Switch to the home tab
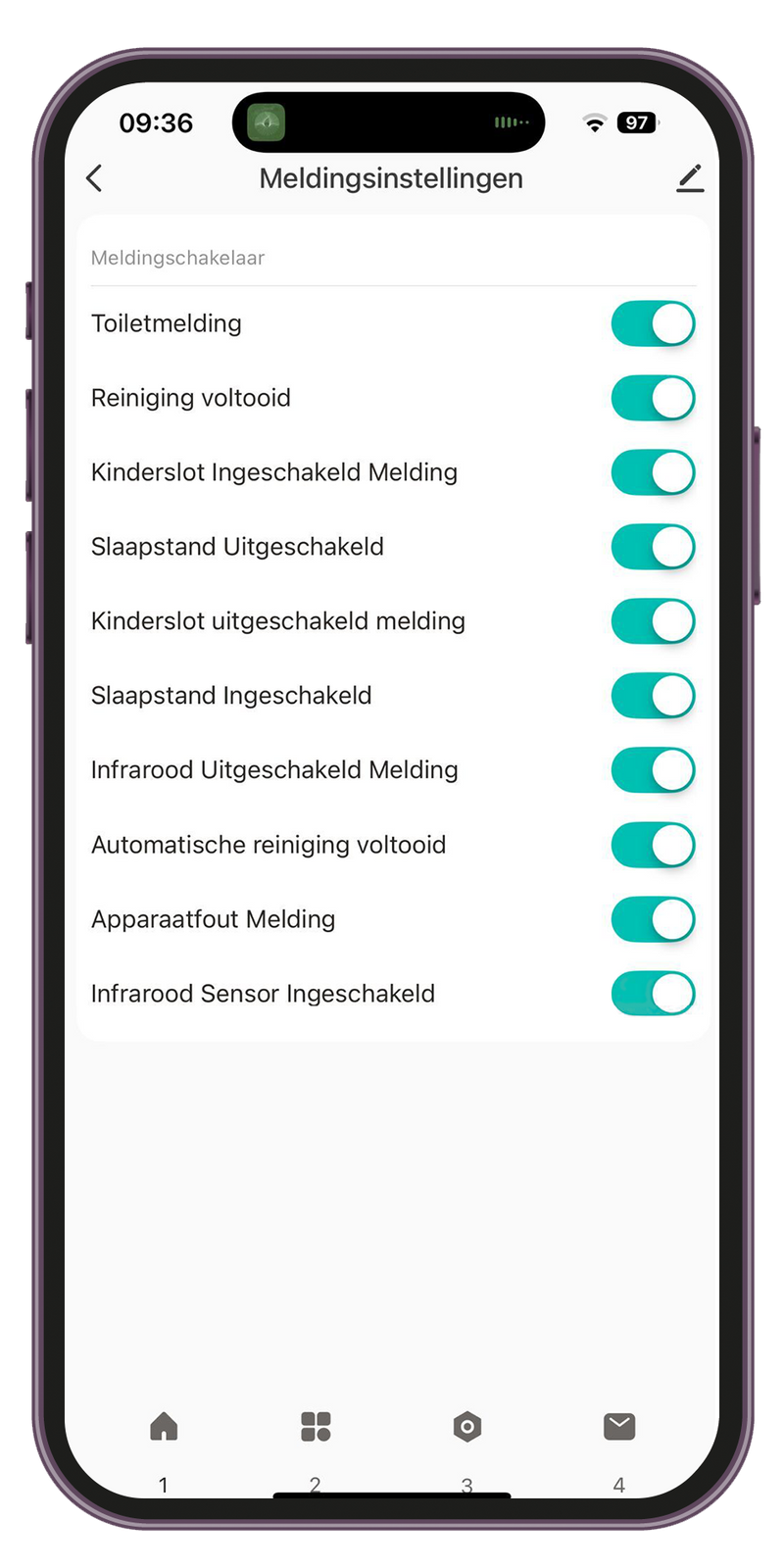Screen dimensions: 784x1568 coord(164,1427)
